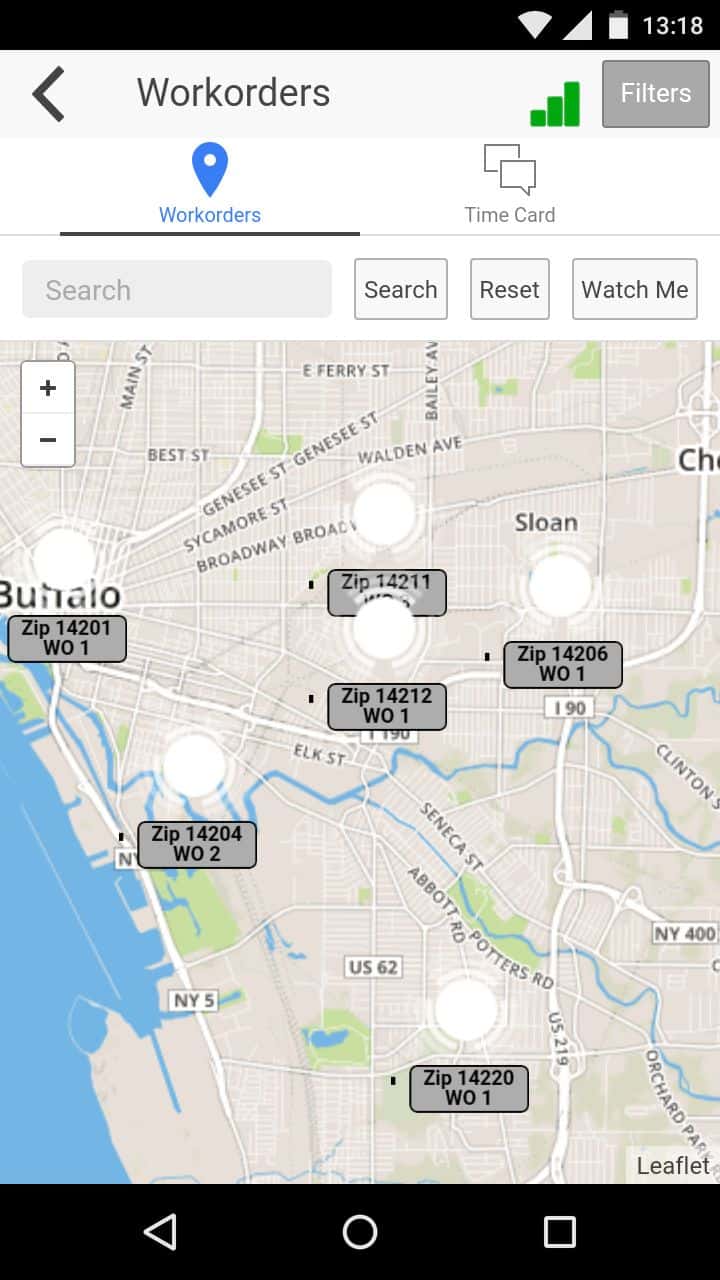Switch to the Time Card tab
The height and width of the screenshot is (1280, 720).
509,187
